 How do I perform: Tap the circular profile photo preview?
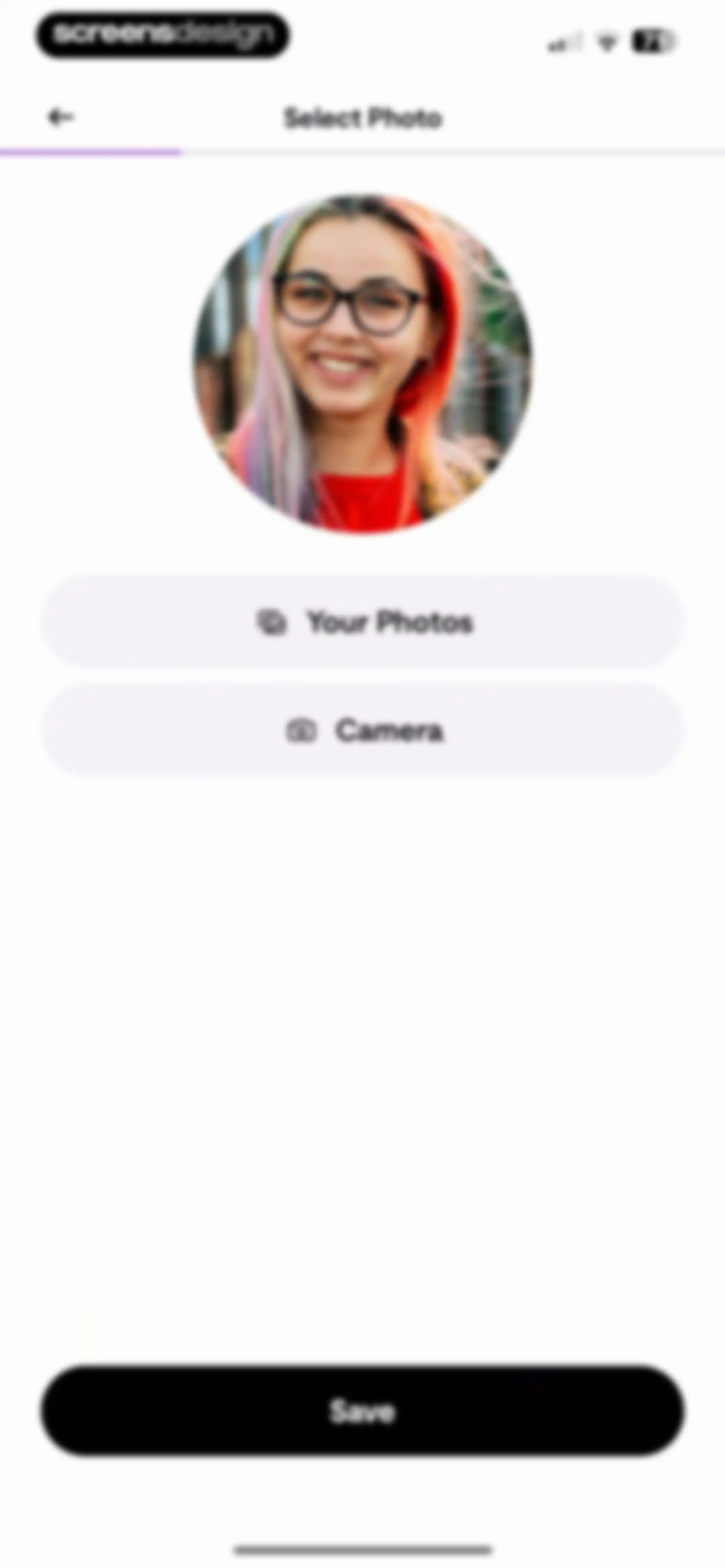(363, 364)
